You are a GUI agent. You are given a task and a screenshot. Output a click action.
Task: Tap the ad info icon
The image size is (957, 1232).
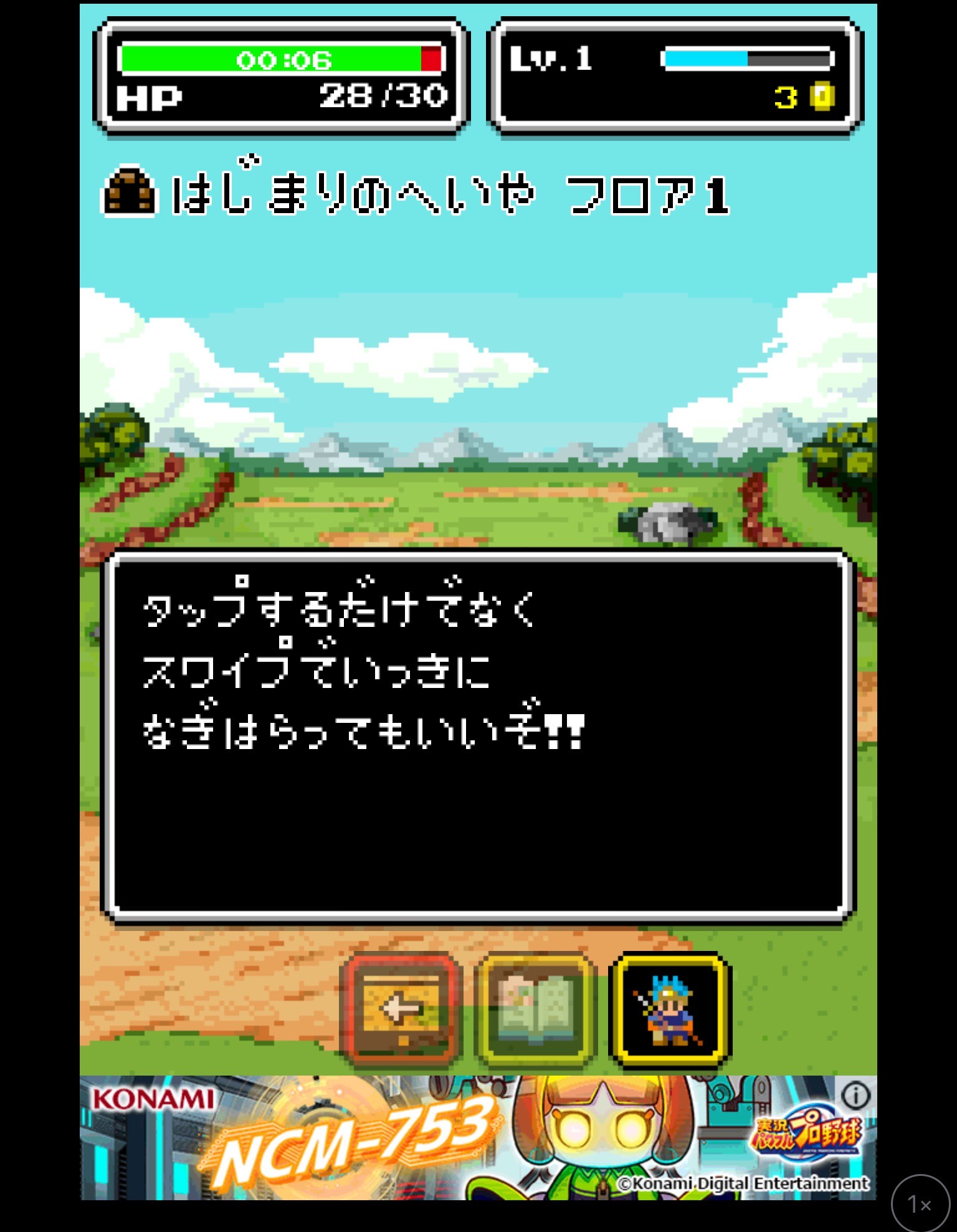pos(855,1095)
